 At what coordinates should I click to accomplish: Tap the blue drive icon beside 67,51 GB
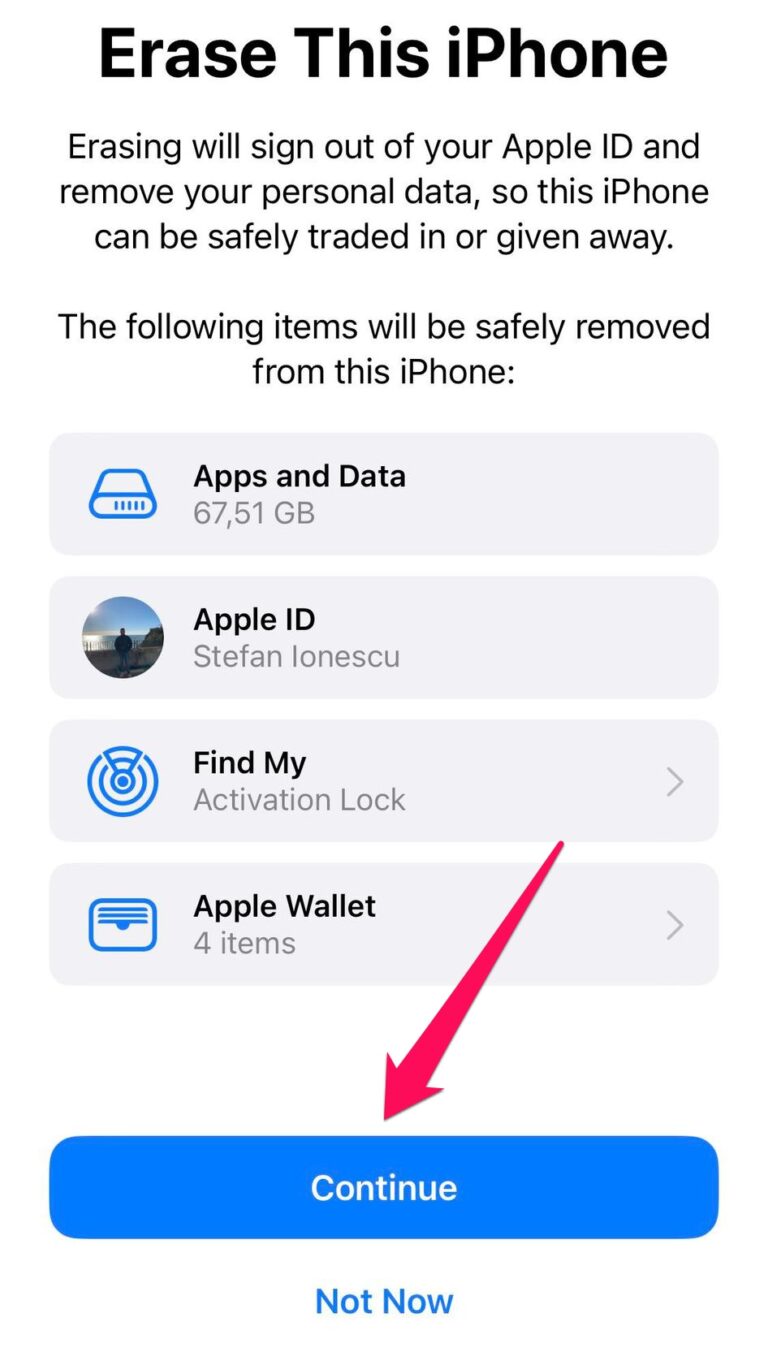(x=122, y=493)
